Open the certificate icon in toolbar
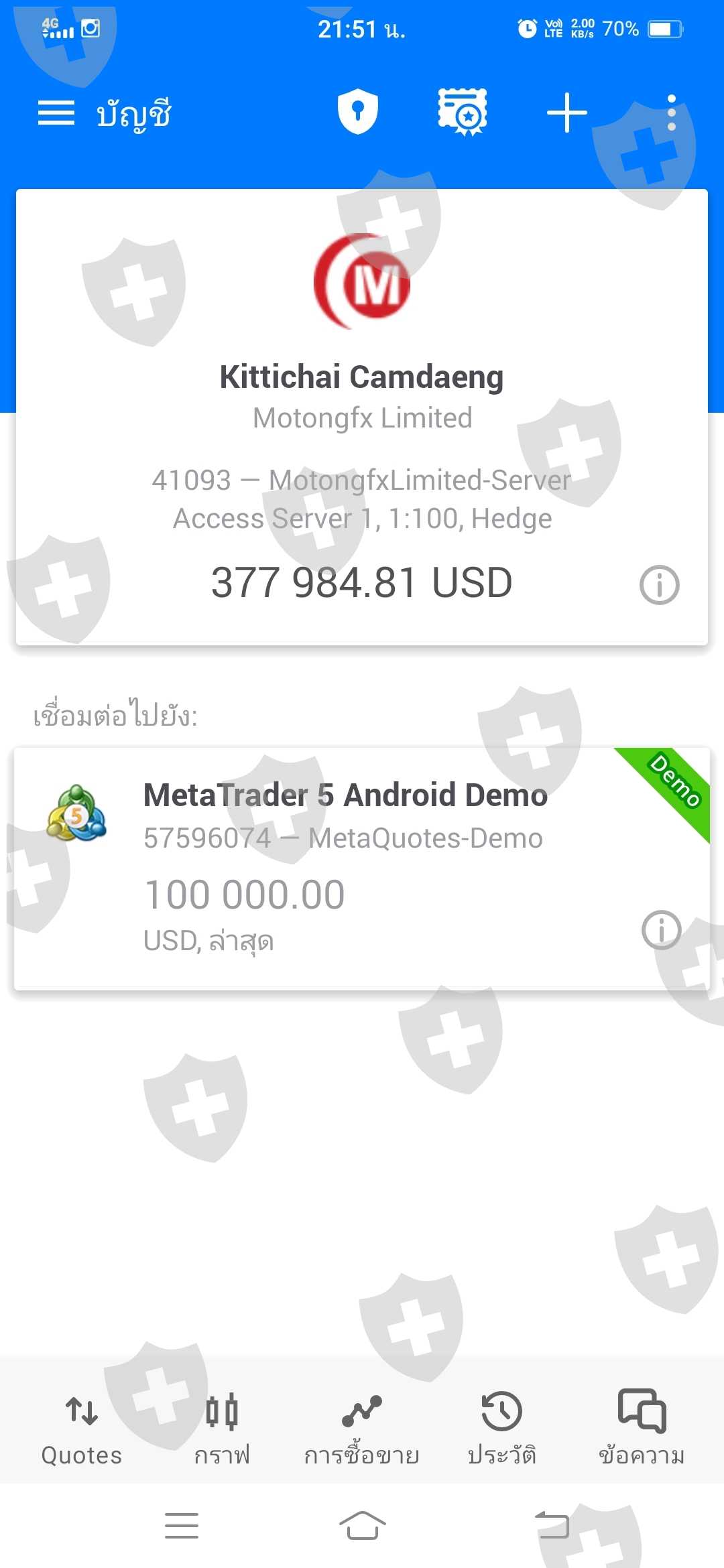The image size is (724, 1568). click(463, 112)
